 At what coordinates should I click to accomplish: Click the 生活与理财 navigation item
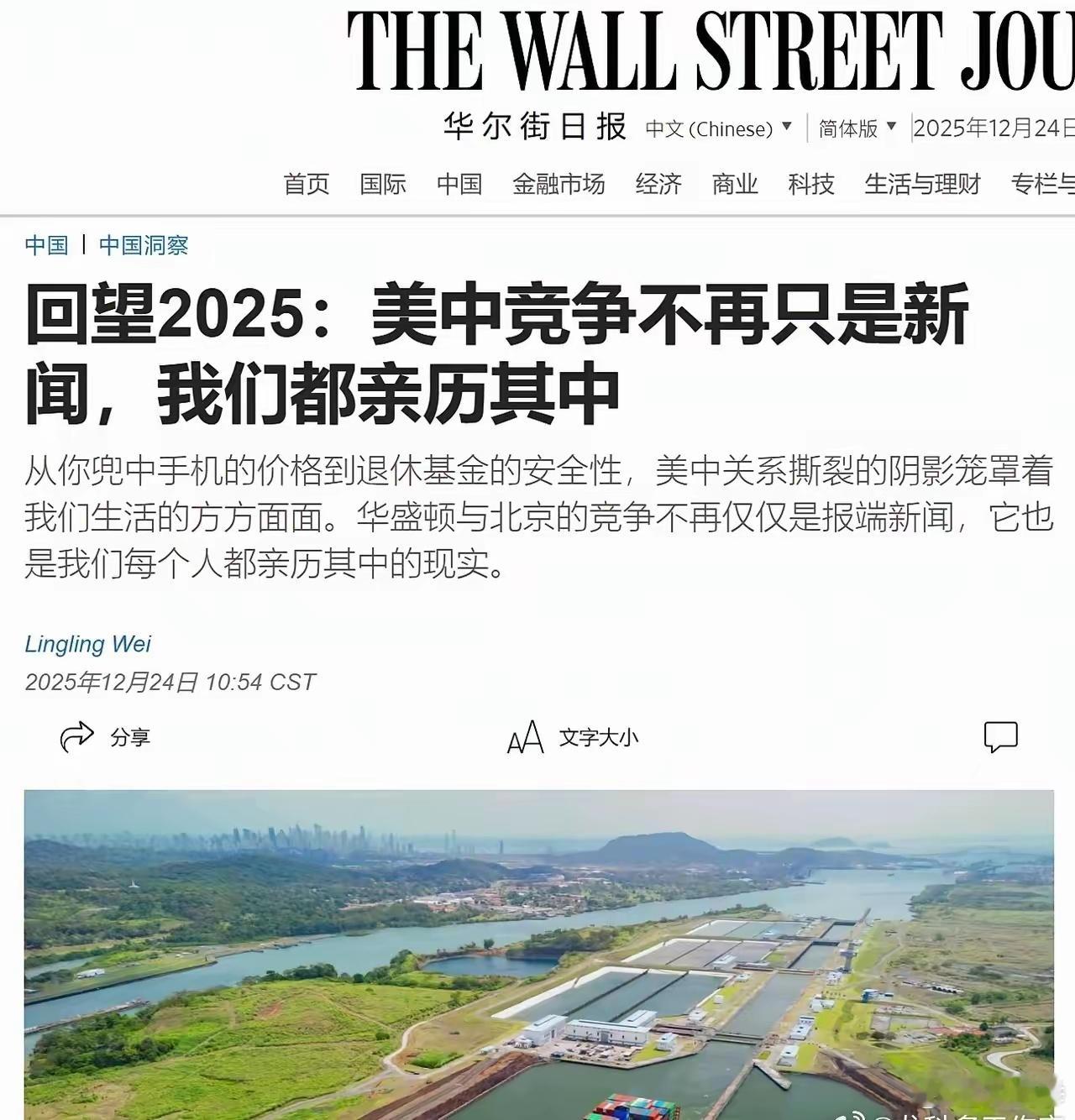922,185
